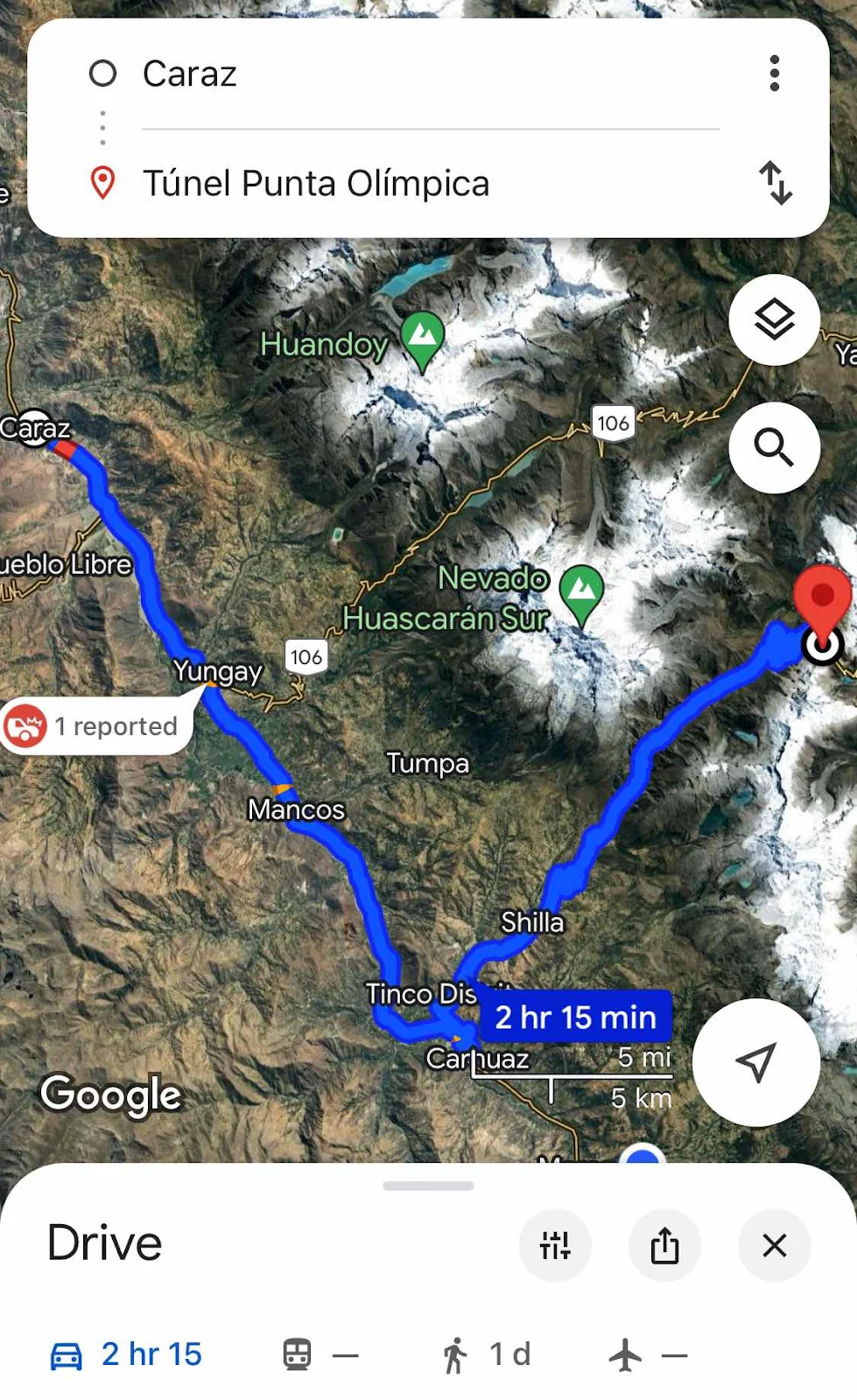This screenshot has height=1400, width=857.
Task: Open route options filter
Action: point(555,1244)
